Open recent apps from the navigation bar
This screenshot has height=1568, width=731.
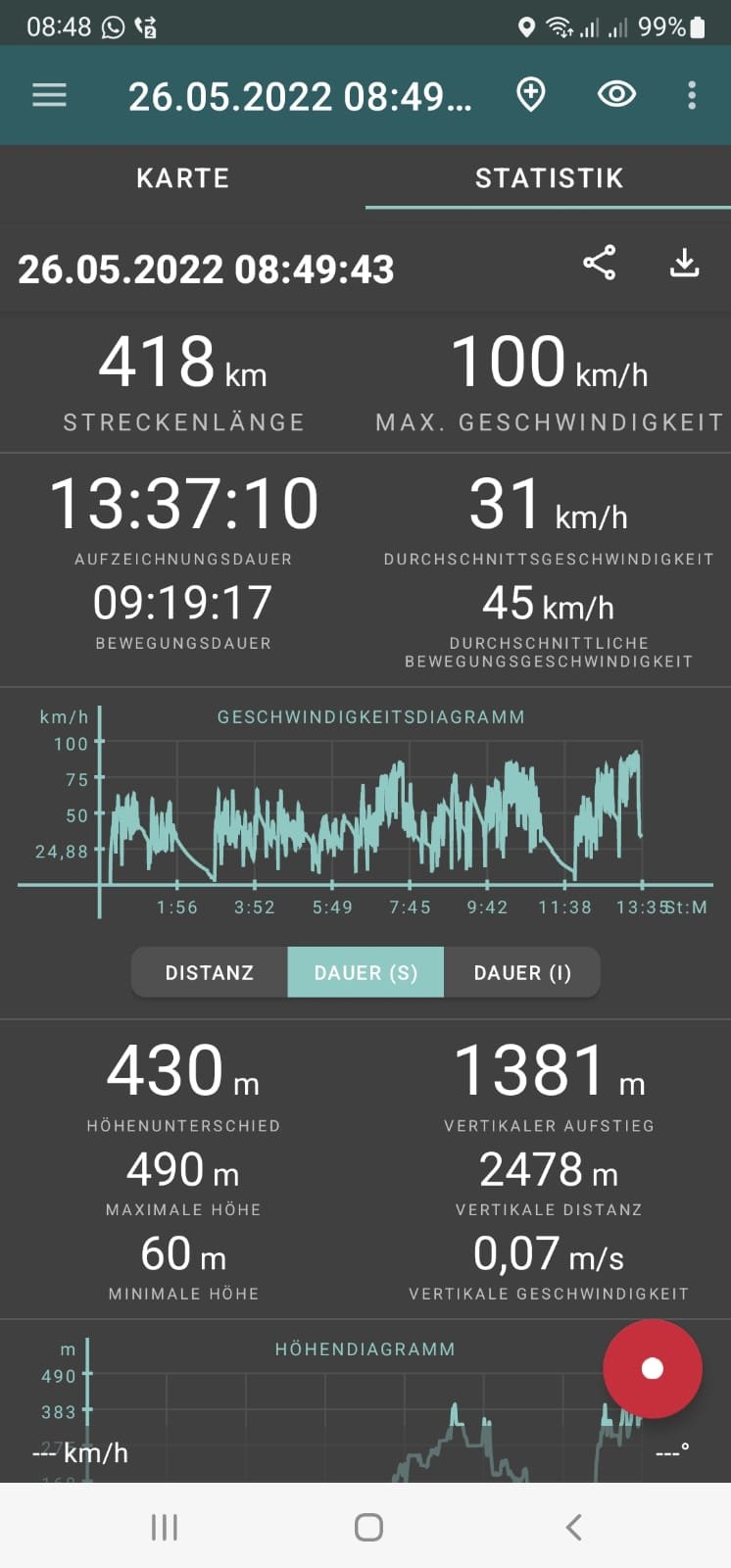point(165,1527)
